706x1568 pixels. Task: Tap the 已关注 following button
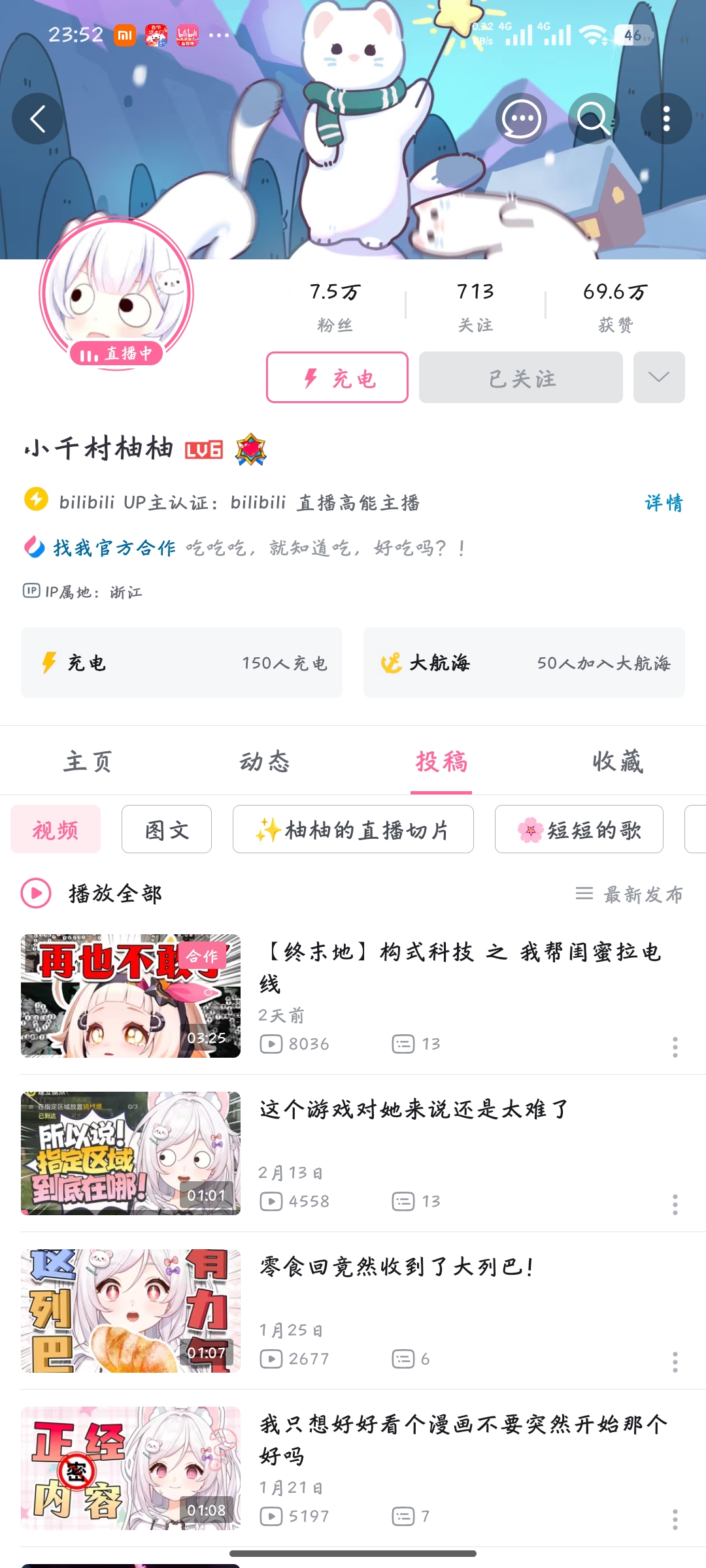coord(521,378)
